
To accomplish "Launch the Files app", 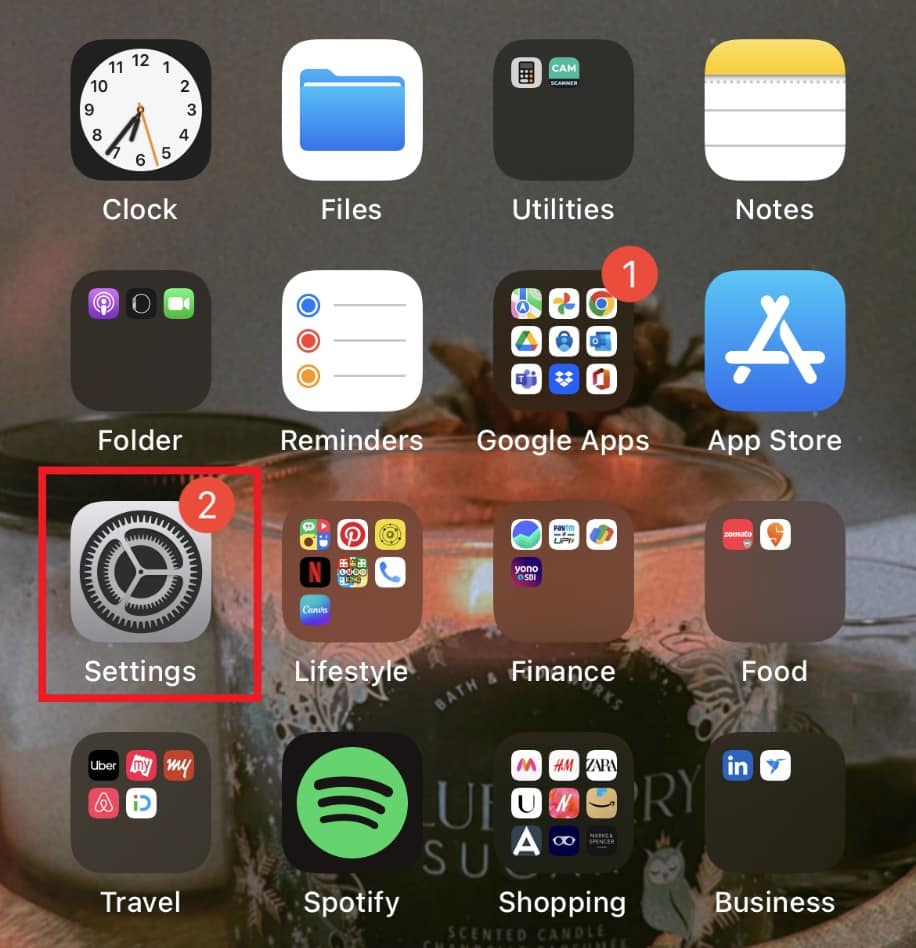I will [351, 110].
